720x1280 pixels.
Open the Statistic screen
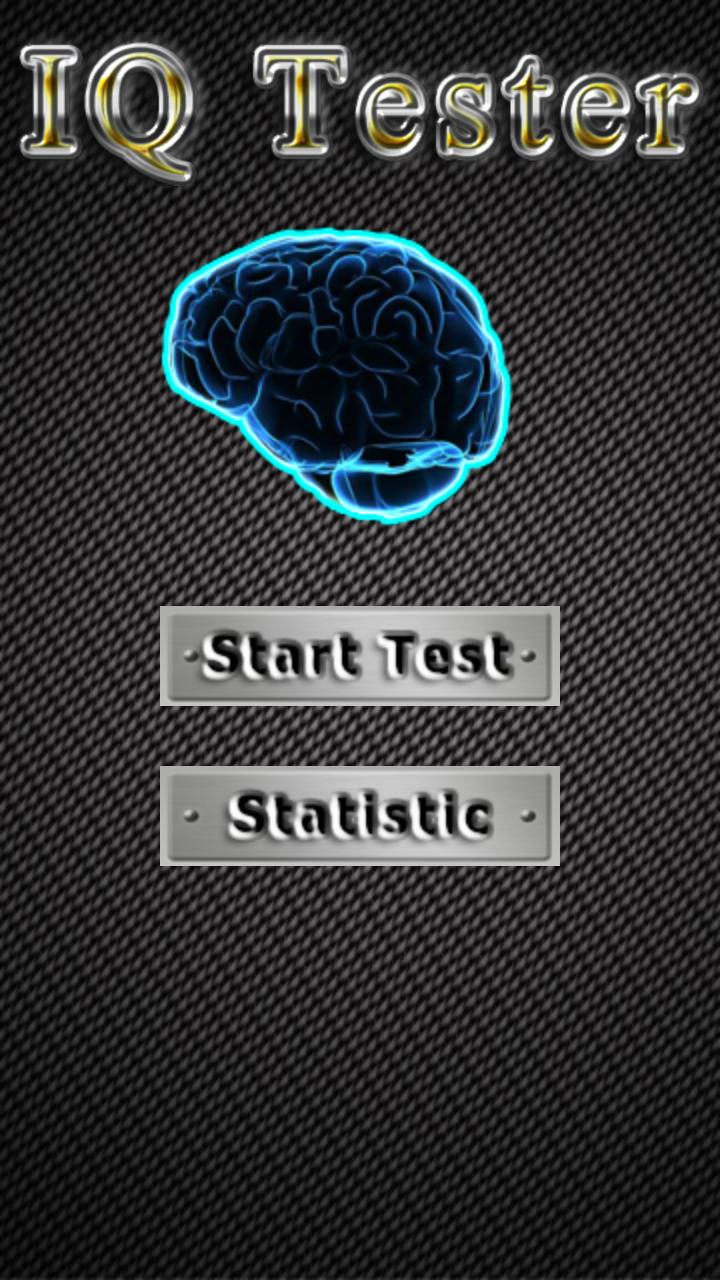(359, 816)
